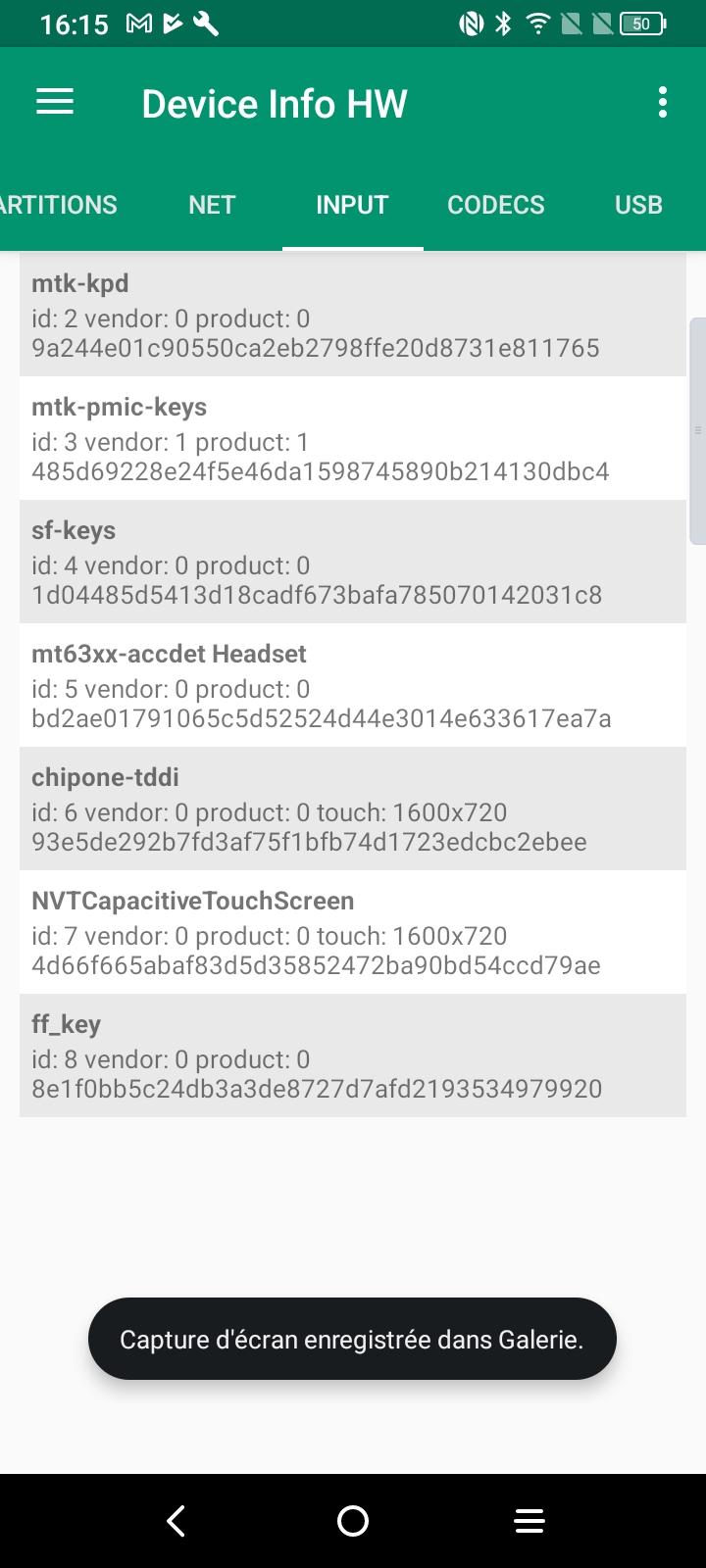Image resolution: width=706 pixels, height=1568 pixels.
Task: Tap the sf-keys device row
Action: pos(352,562)
